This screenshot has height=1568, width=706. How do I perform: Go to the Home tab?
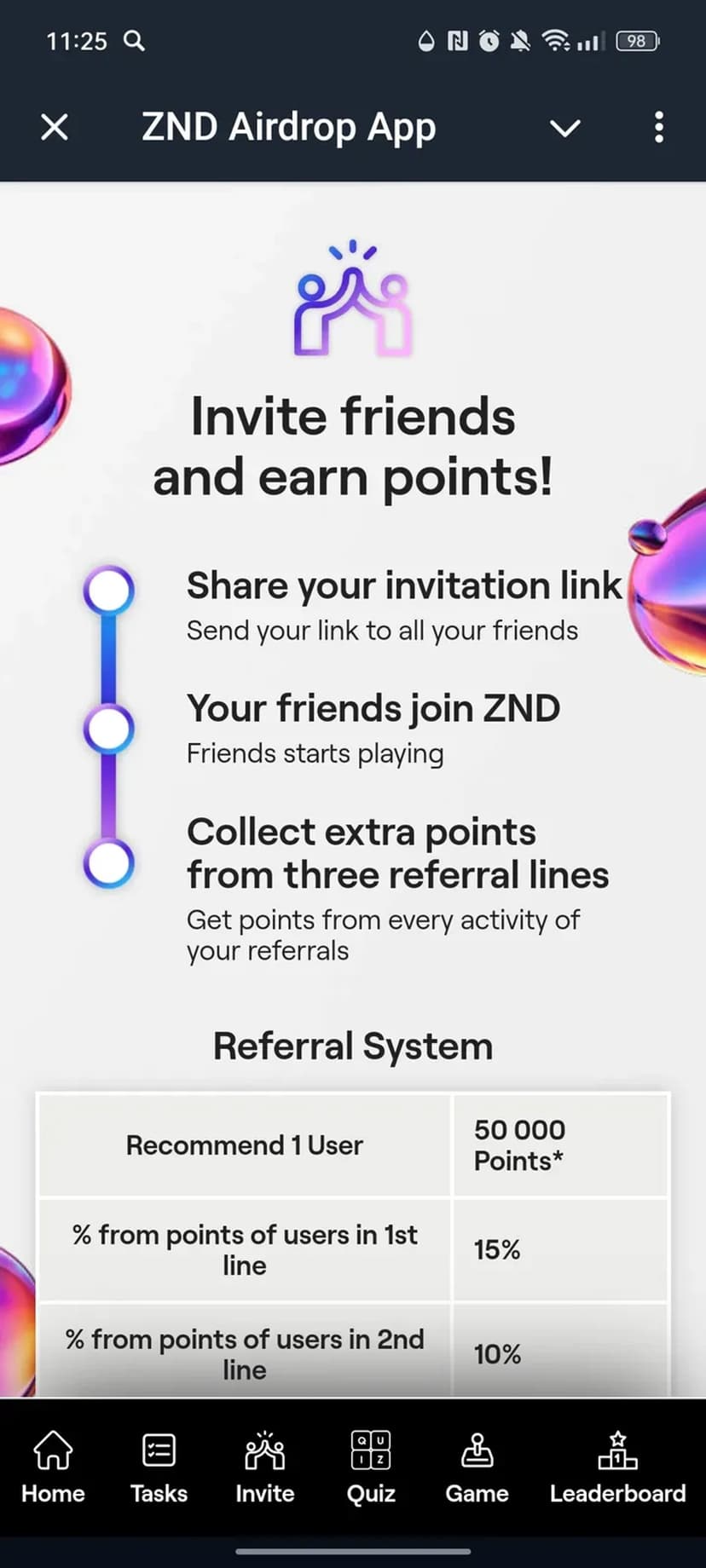click(x=53, y=1467)
